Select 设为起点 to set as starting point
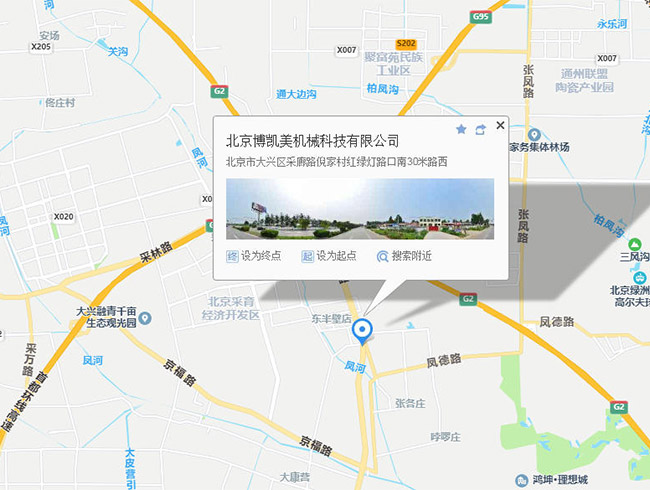This screenshot has height=490, width=650. (329, 256)
